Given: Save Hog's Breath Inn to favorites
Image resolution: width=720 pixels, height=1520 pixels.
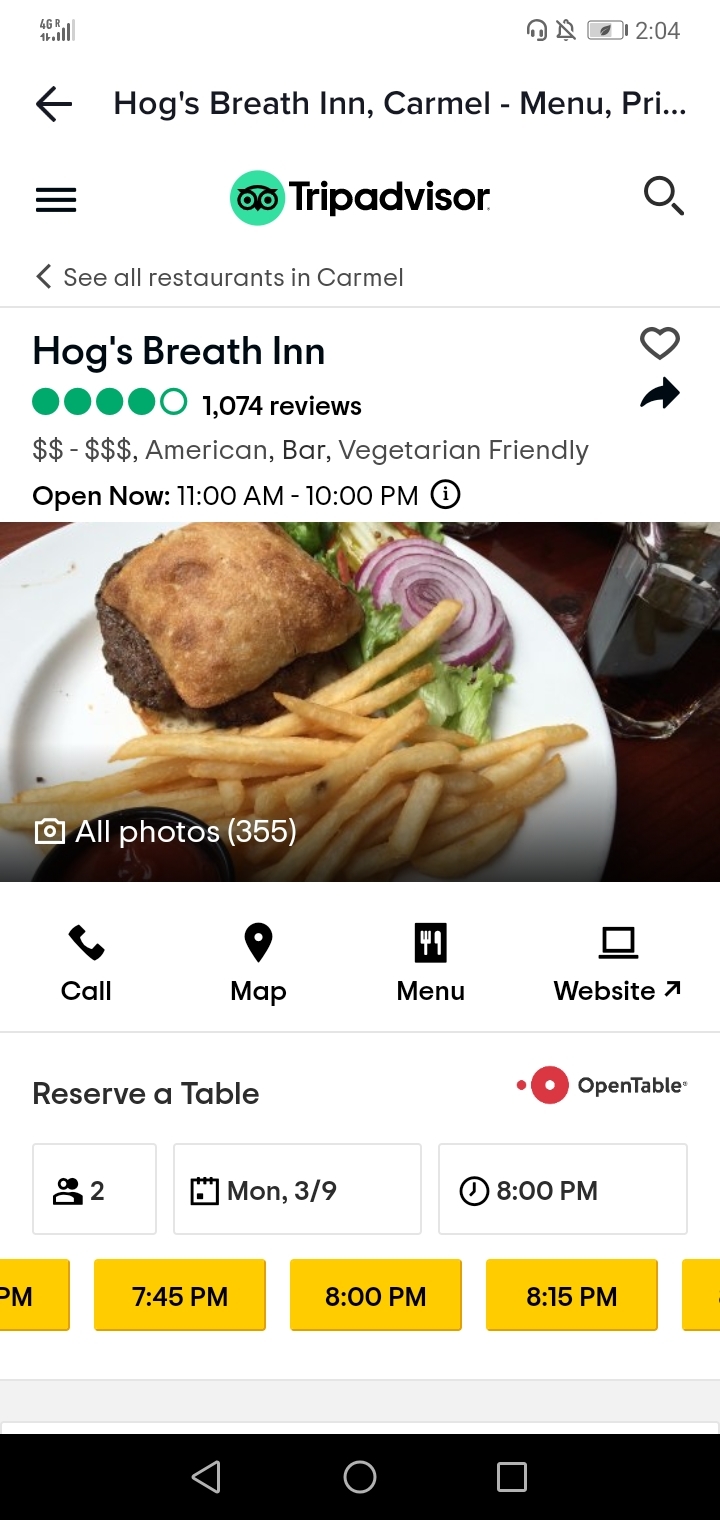Looking at the screenshot, I should pyautogui.click(x=660, y=344).
